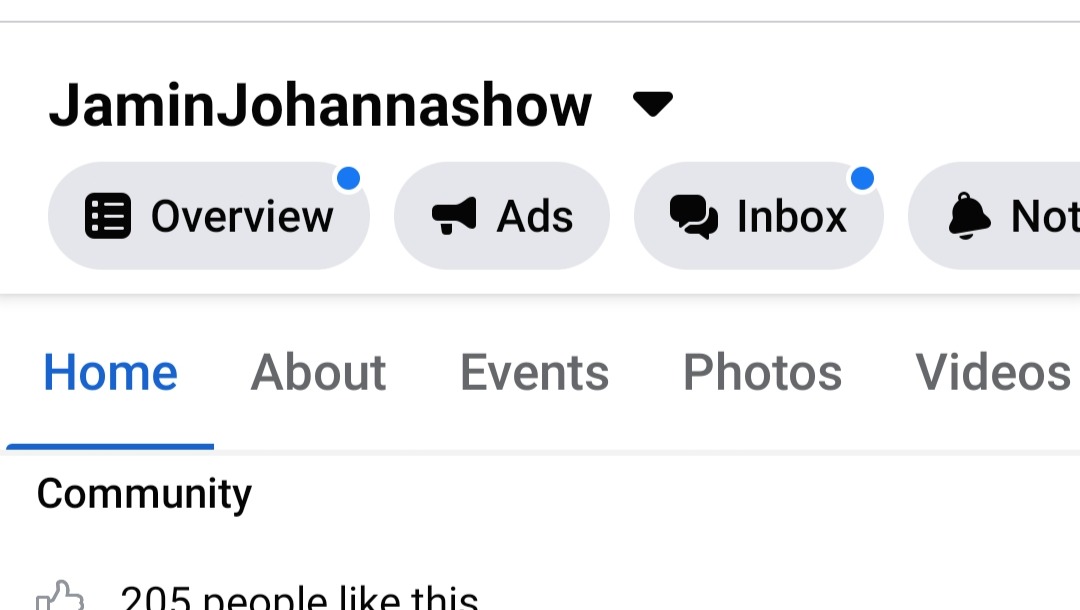Select the Events tab

(x=534, y=373)
